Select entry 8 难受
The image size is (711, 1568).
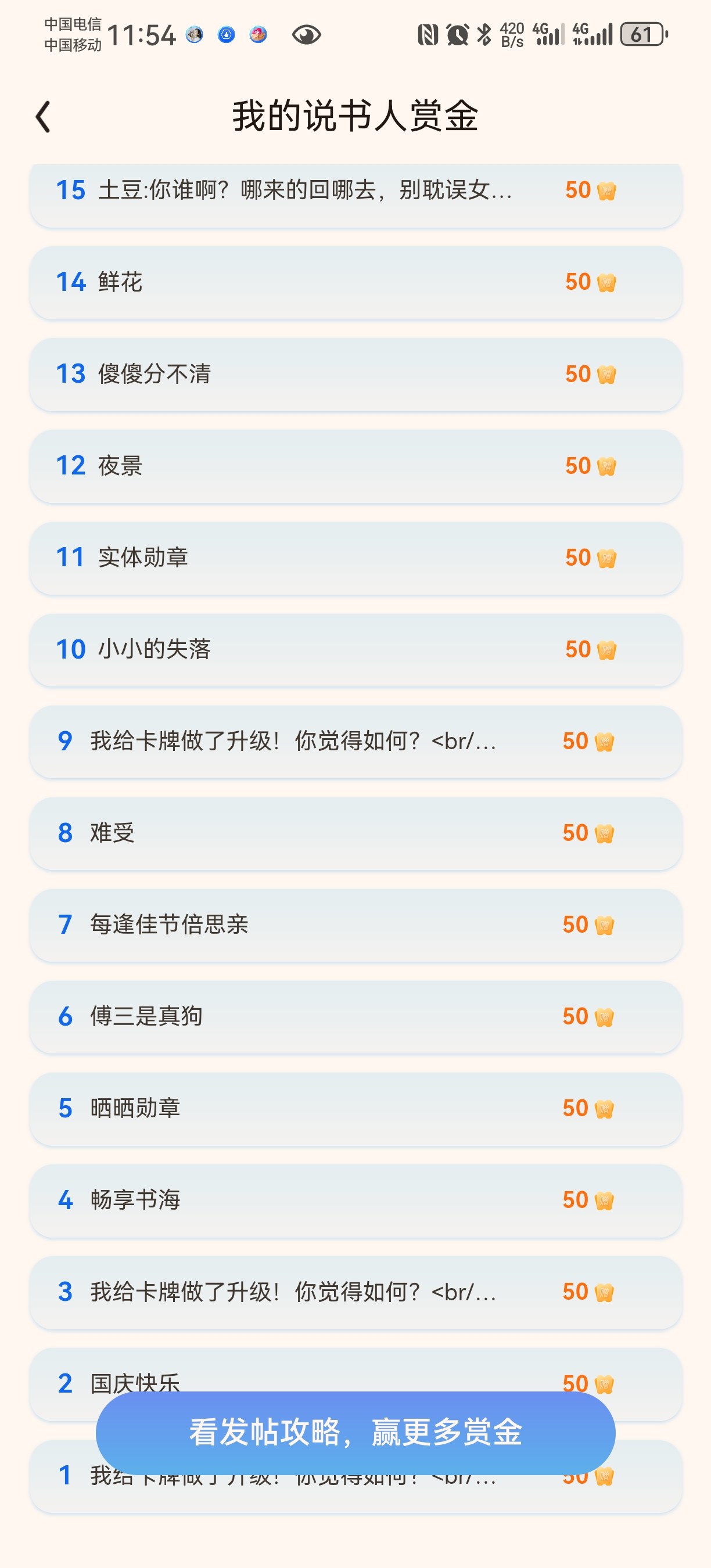point(355,834)
